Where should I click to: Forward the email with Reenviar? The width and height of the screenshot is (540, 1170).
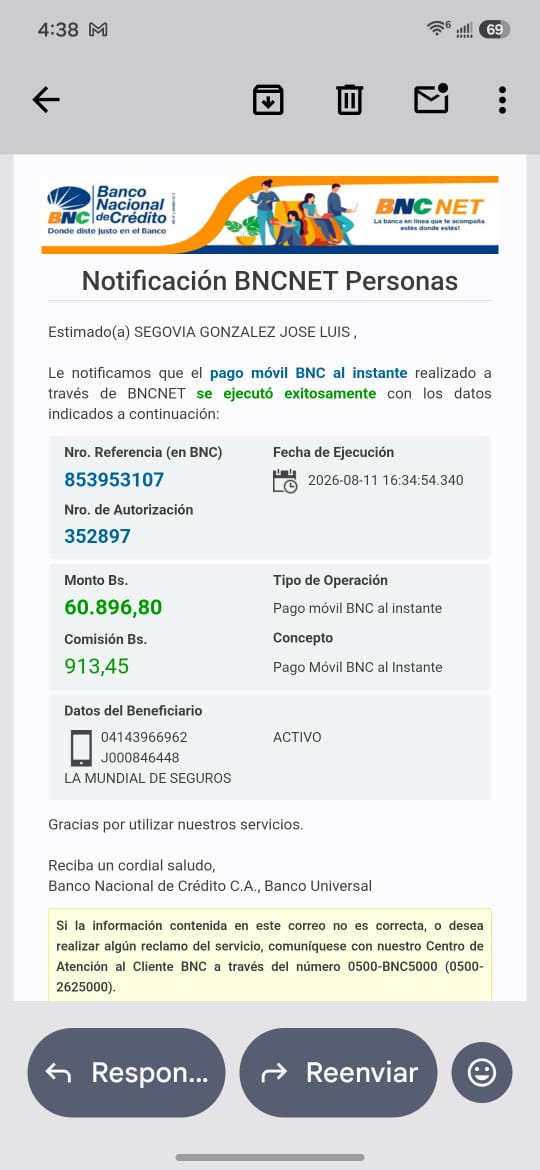[338, 1072]
